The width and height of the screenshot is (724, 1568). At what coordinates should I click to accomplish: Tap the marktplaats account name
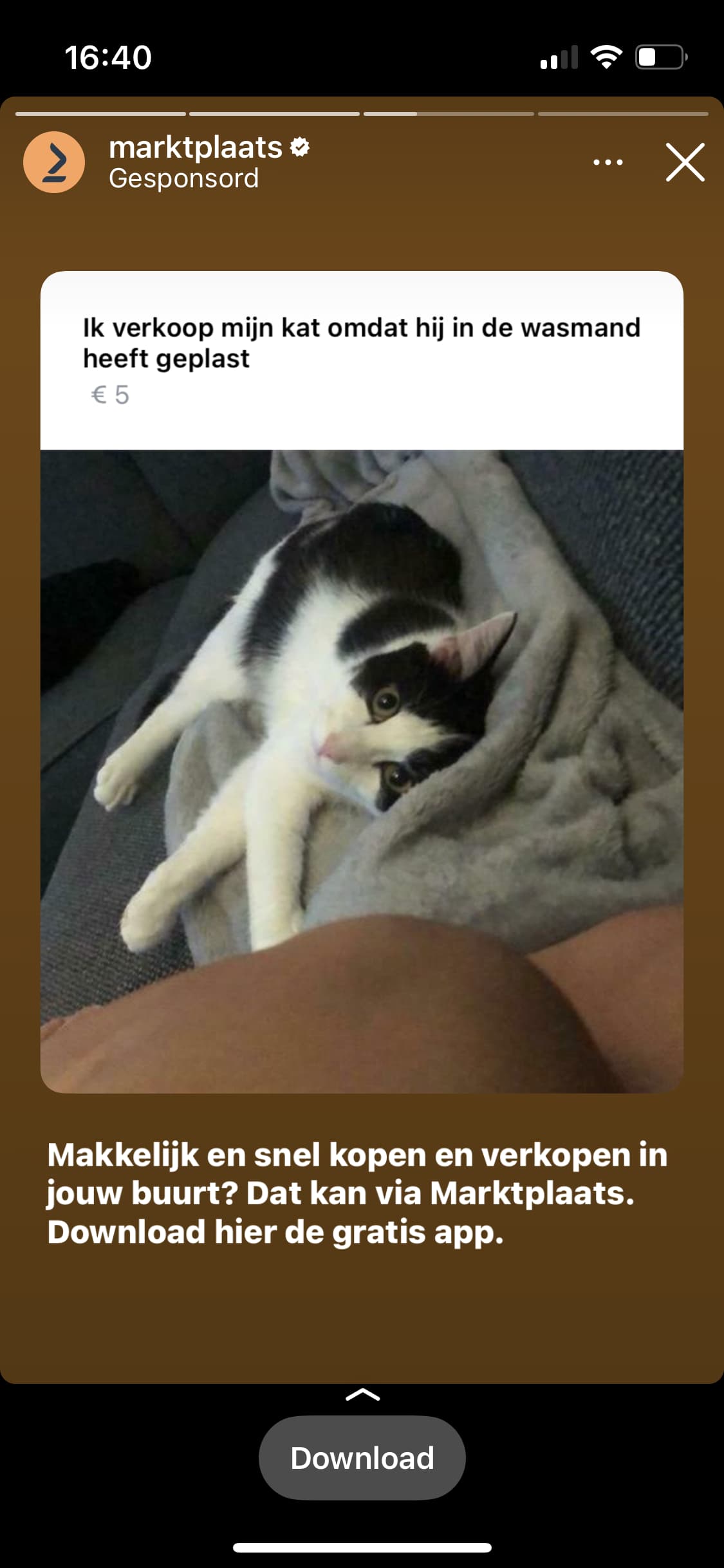tap(196, 147)
